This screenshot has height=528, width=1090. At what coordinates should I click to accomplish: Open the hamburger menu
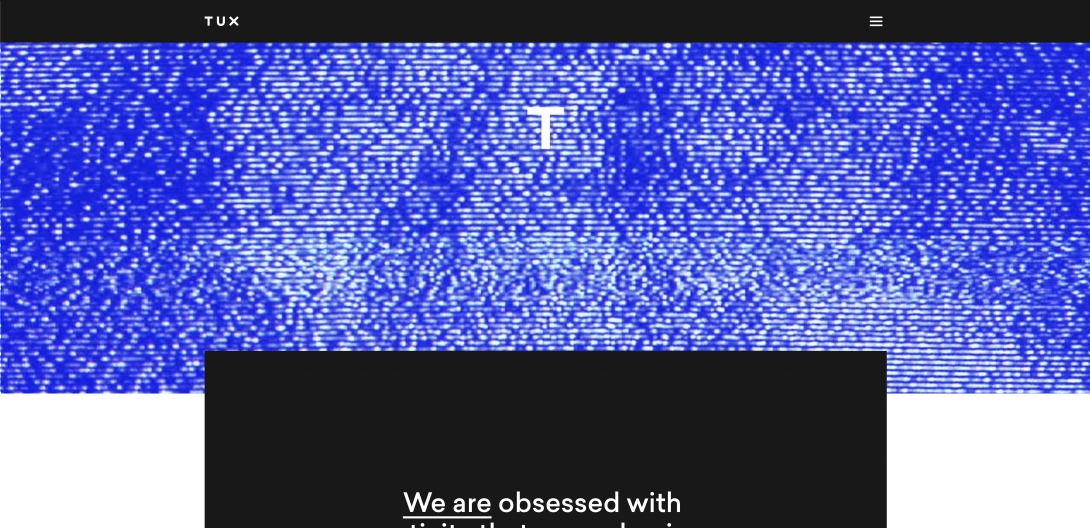point(876,21)
